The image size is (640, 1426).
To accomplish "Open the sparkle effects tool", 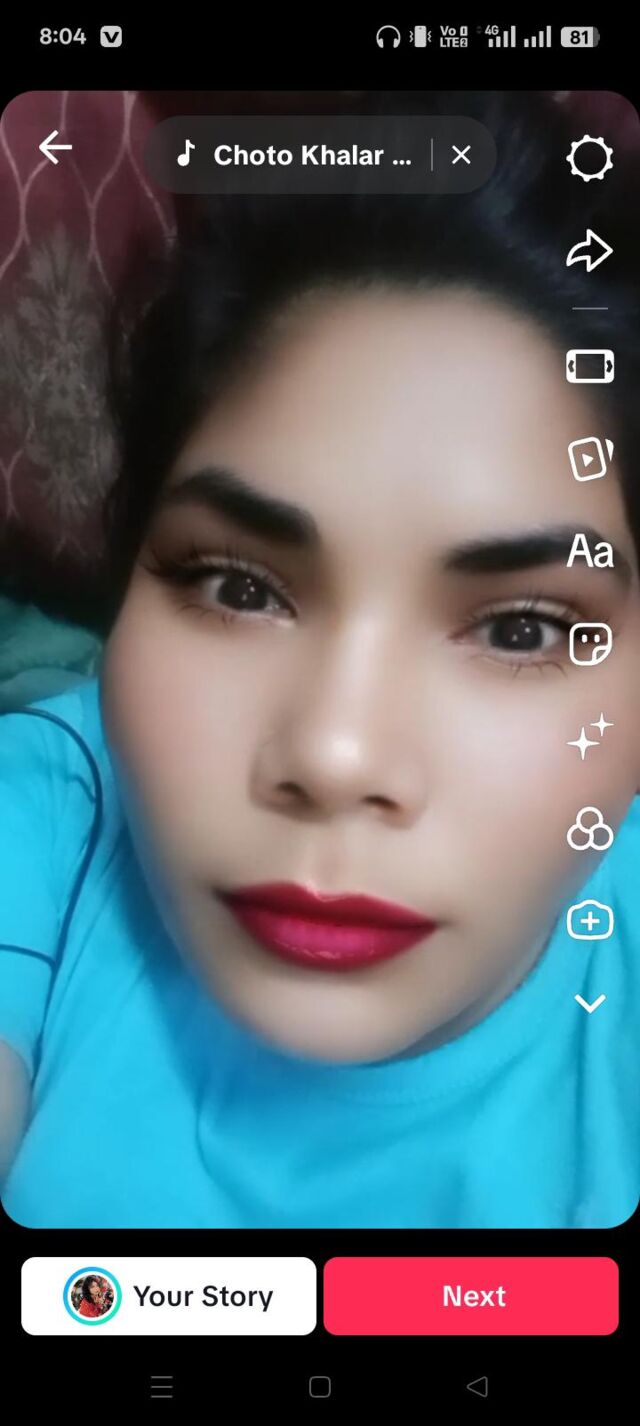I will (x=589, y=736).
